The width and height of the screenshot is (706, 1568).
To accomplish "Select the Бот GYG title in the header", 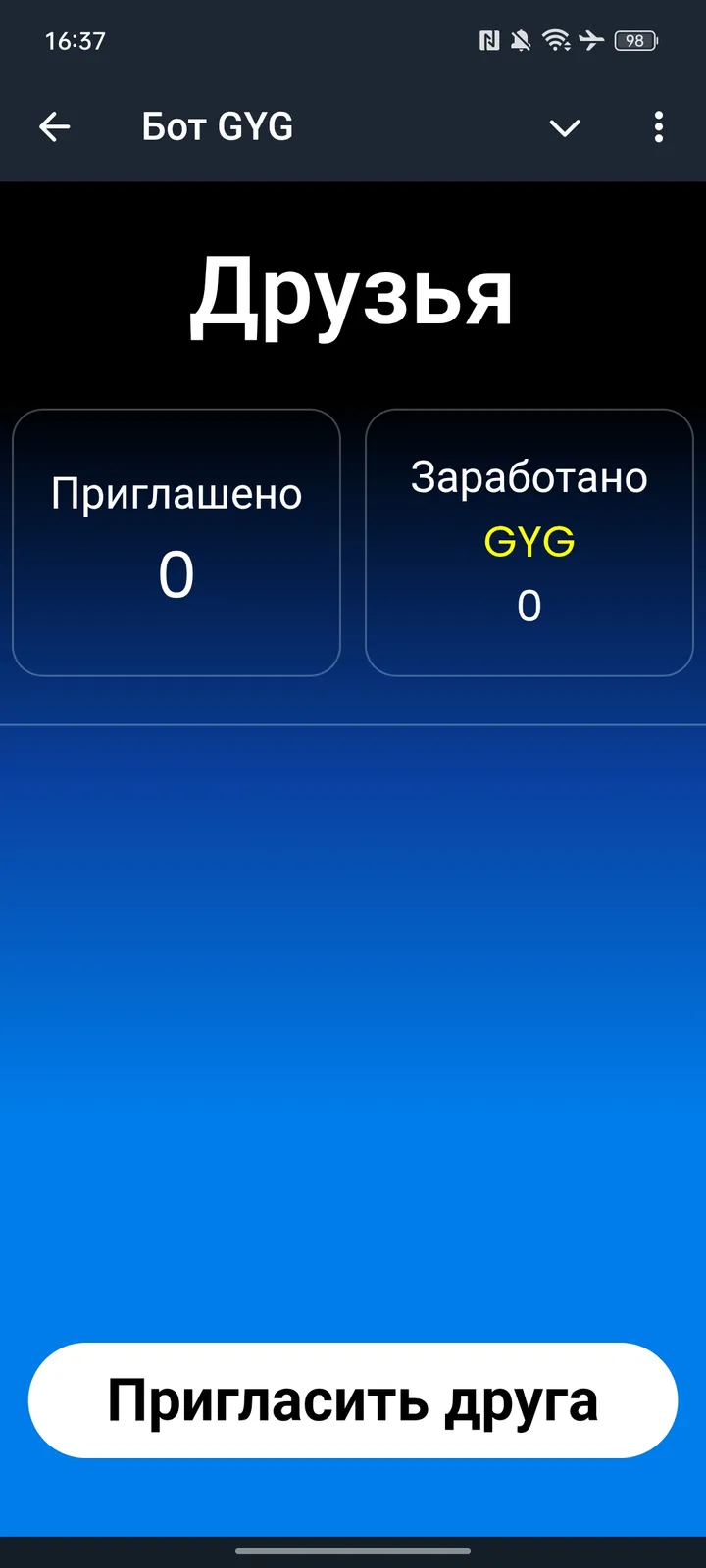I will (216, 126).
